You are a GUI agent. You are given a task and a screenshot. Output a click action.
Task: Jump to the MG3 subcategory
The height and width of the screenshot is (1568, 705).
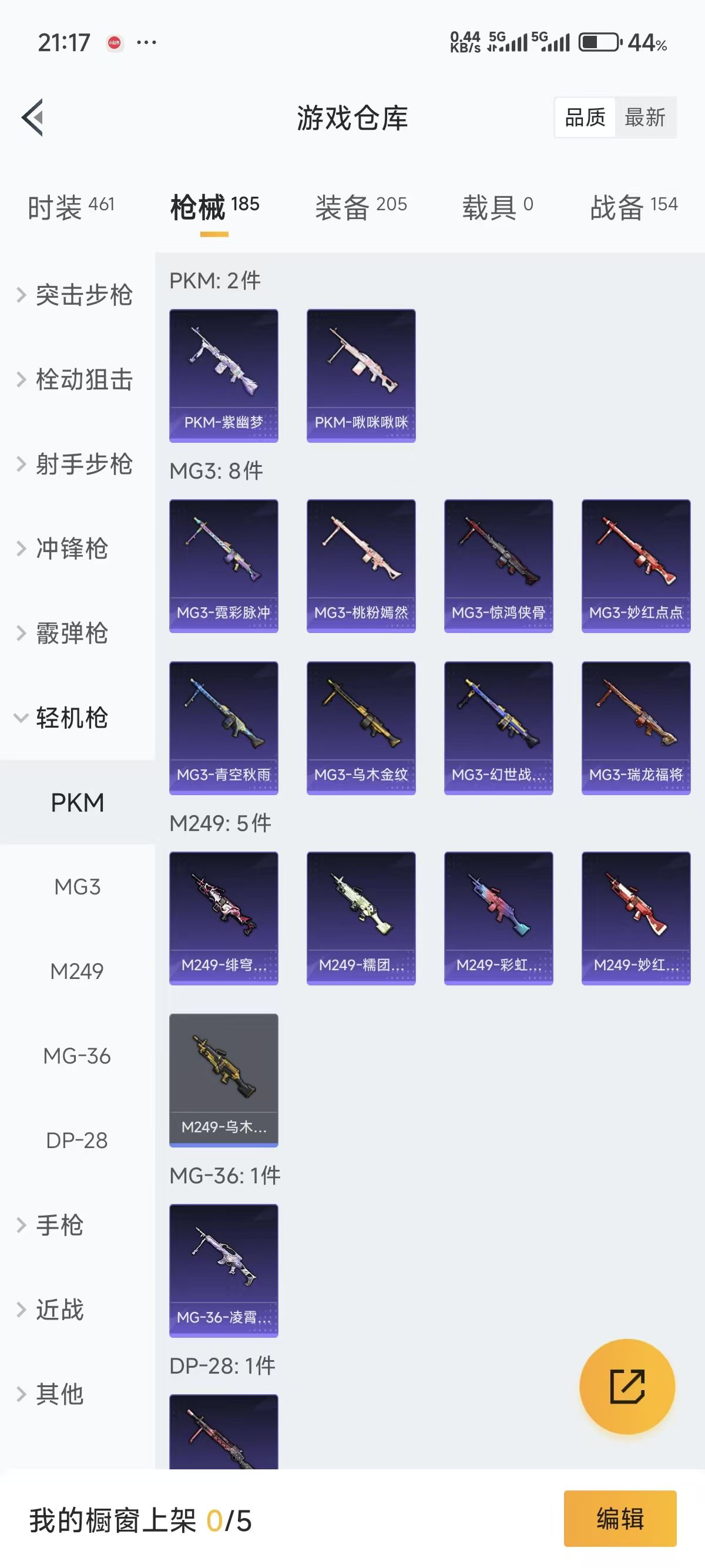coord(78,887)
